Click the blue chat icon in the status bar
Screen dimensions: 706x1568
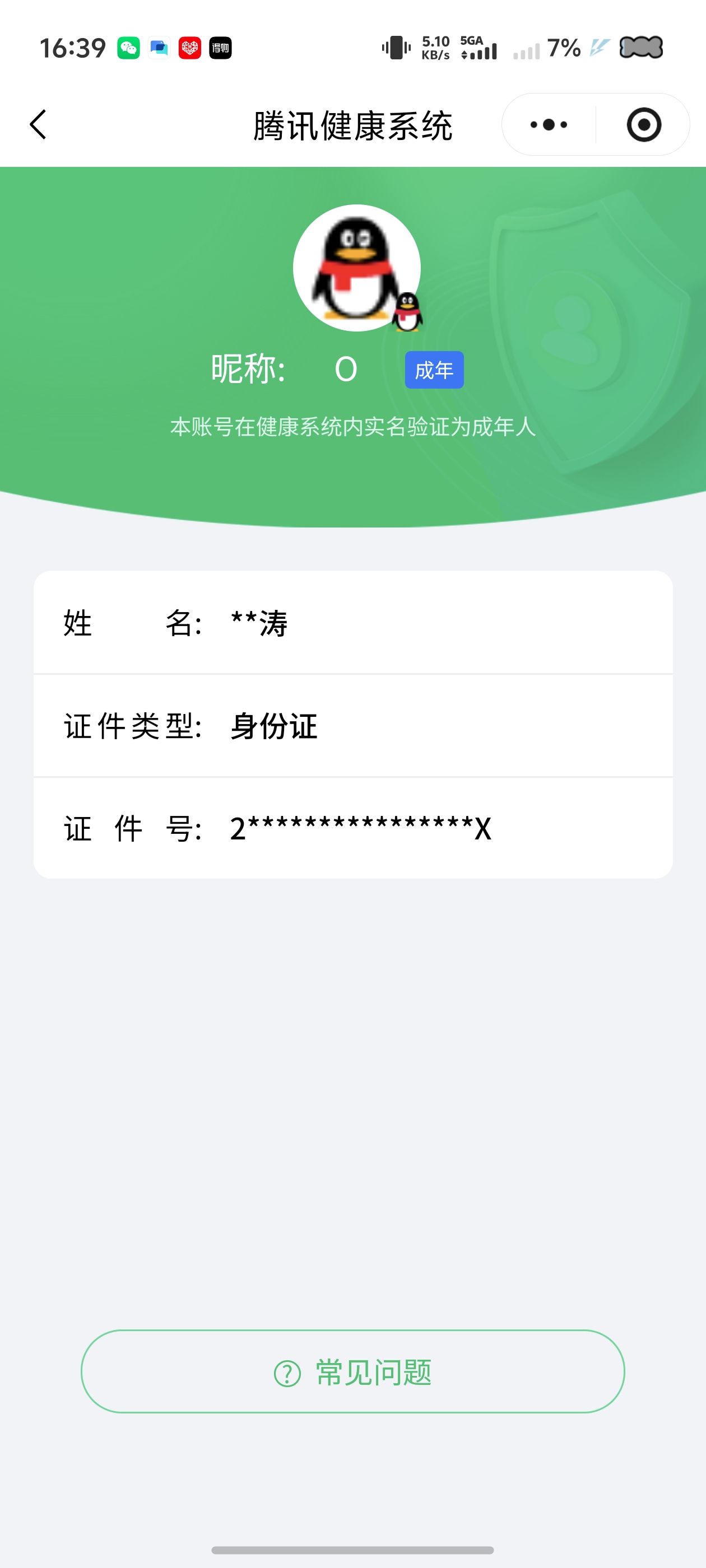(x=160, y=49)
